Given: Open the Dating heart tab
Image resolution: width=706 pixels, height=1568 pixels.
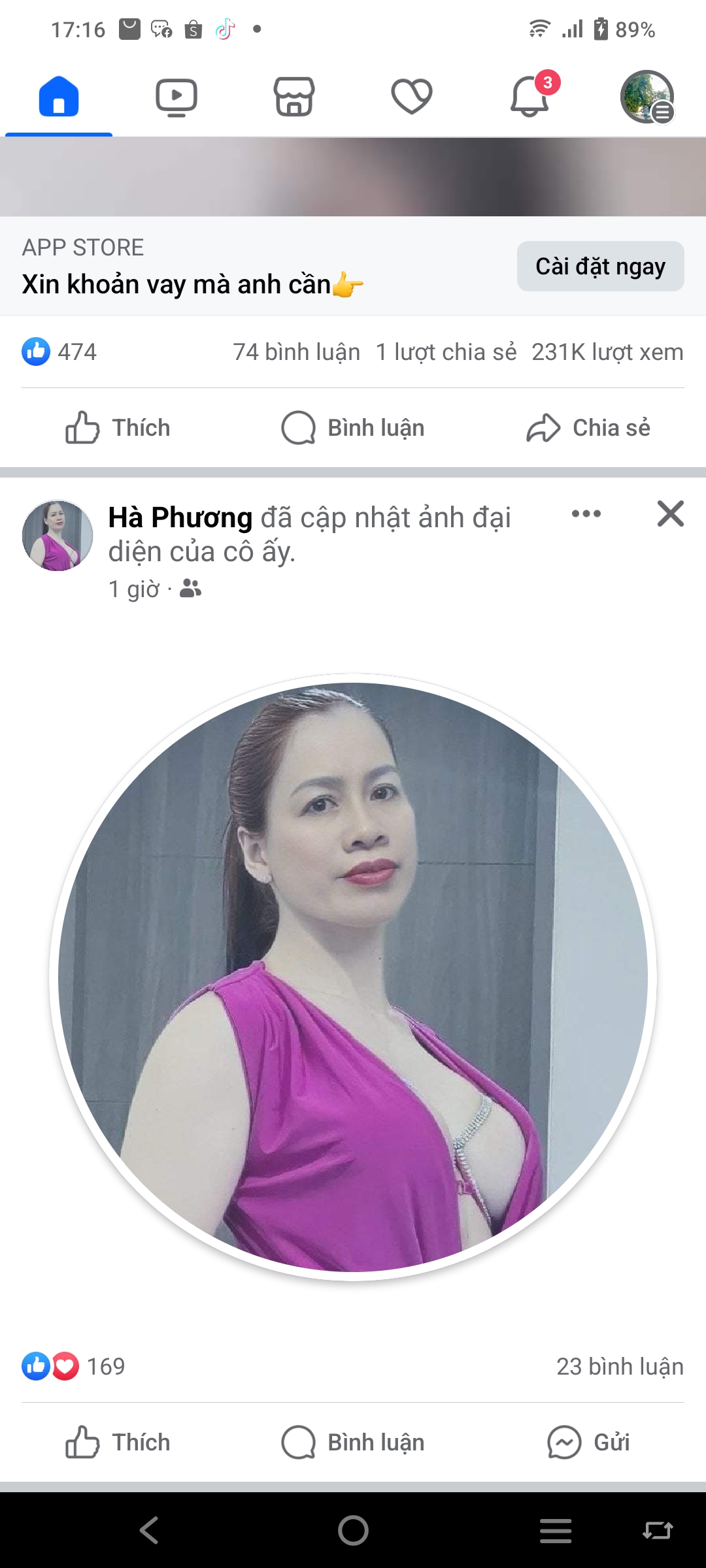Looking at the screenshot, I should pyautogui.click(x=412, y=97).
